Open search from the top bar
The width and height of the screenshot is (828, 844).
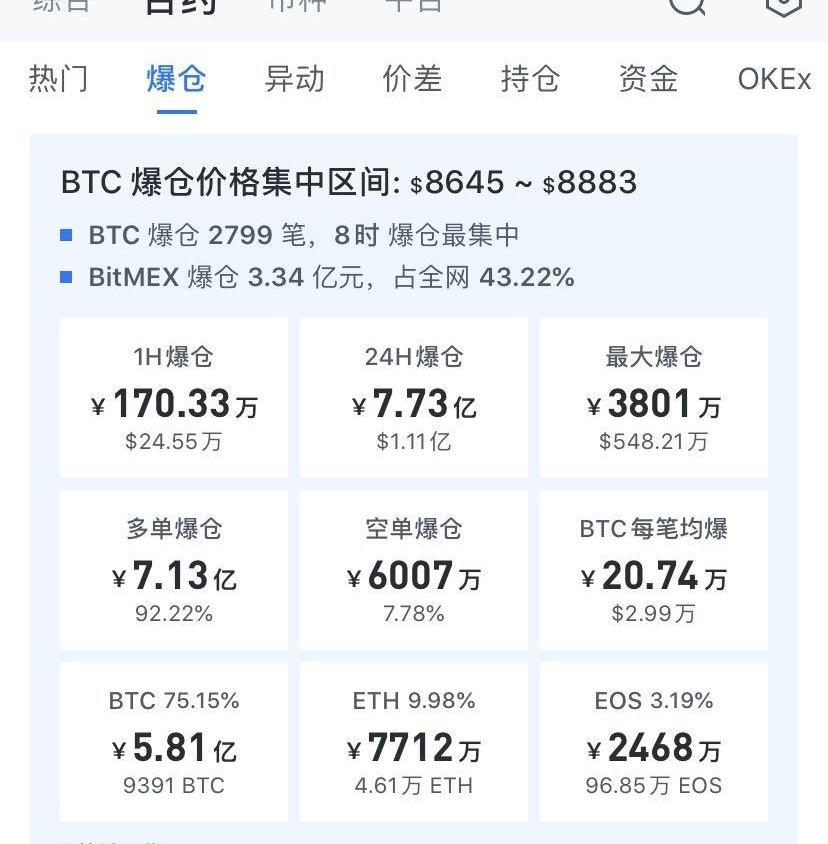(687, 5)
